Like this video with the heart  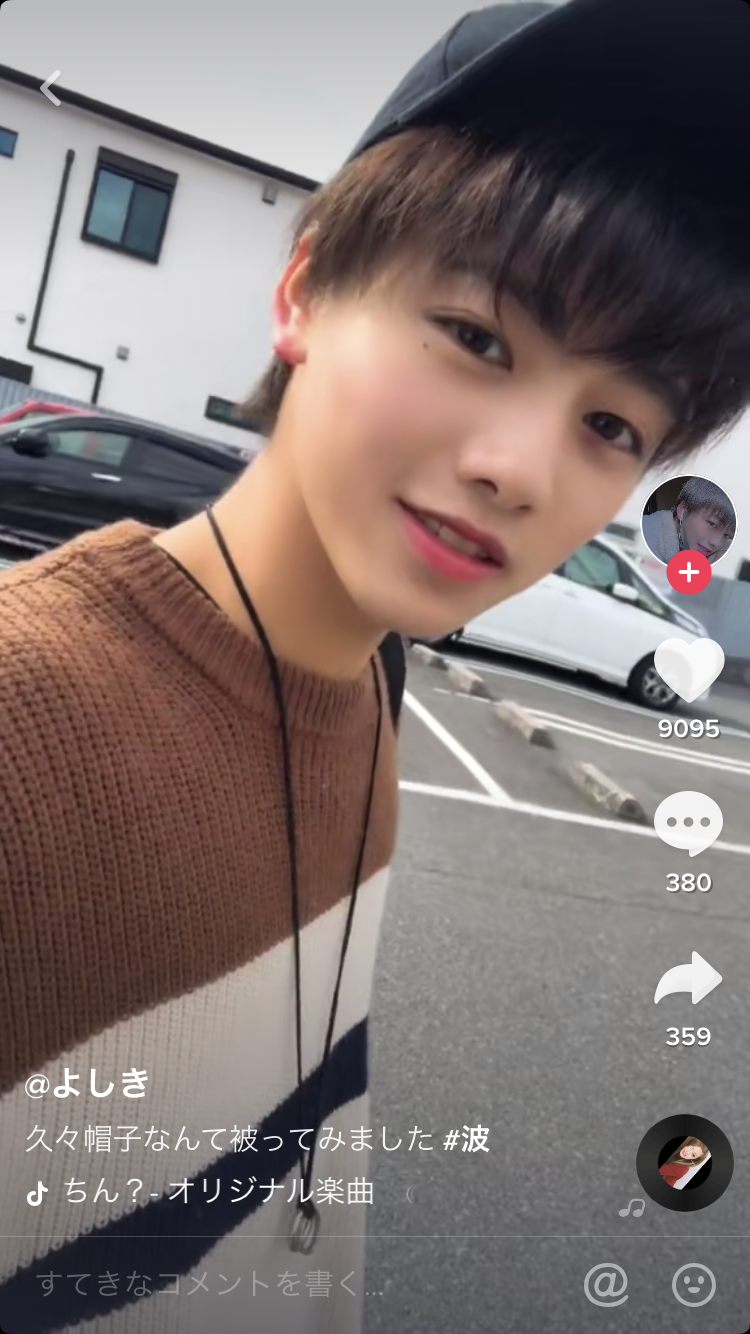pyautogui.click(x=689, y=669)
